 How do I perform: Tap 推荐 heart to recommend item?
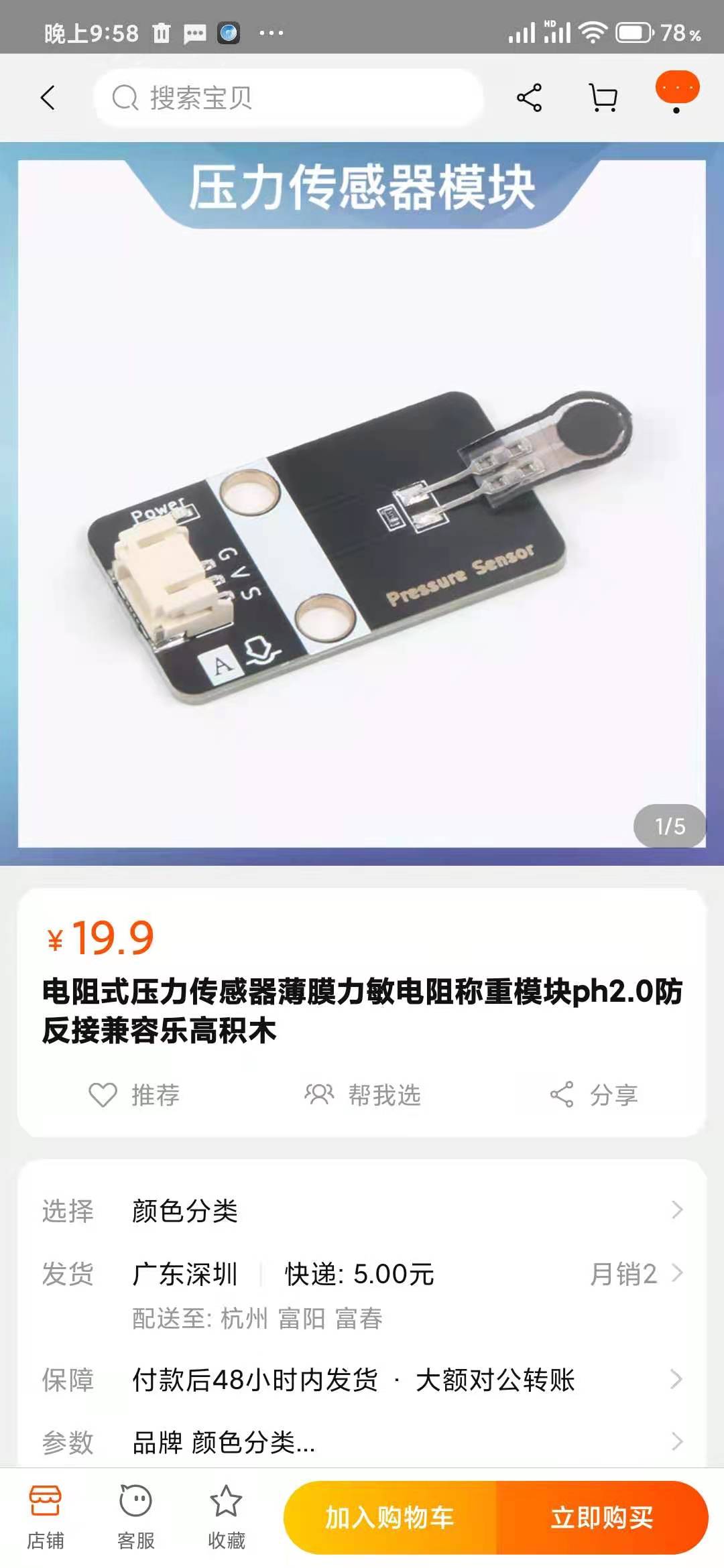134,1095
